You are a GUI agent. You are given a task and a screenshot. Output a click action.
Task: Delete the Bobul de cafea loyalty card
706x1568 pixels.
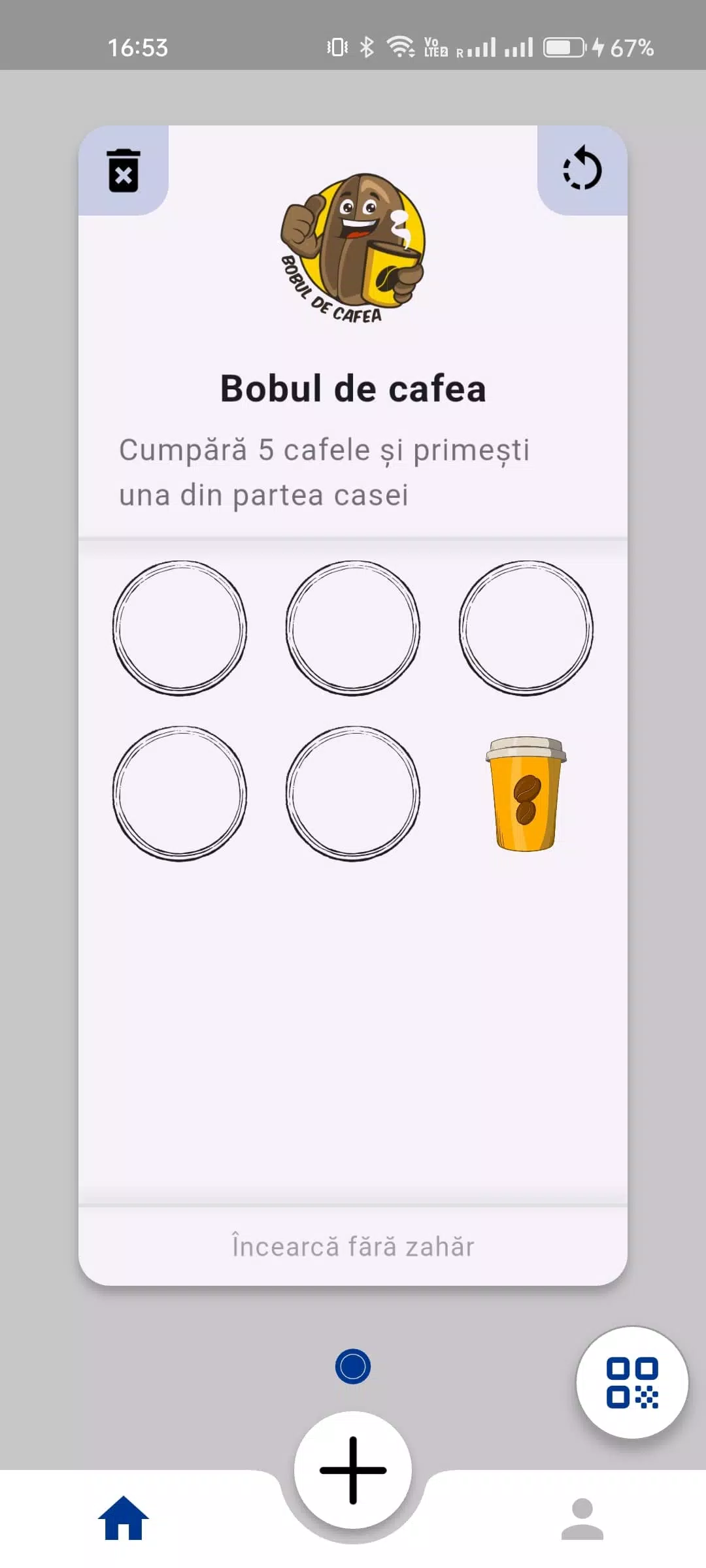click(x=124, y=172)
